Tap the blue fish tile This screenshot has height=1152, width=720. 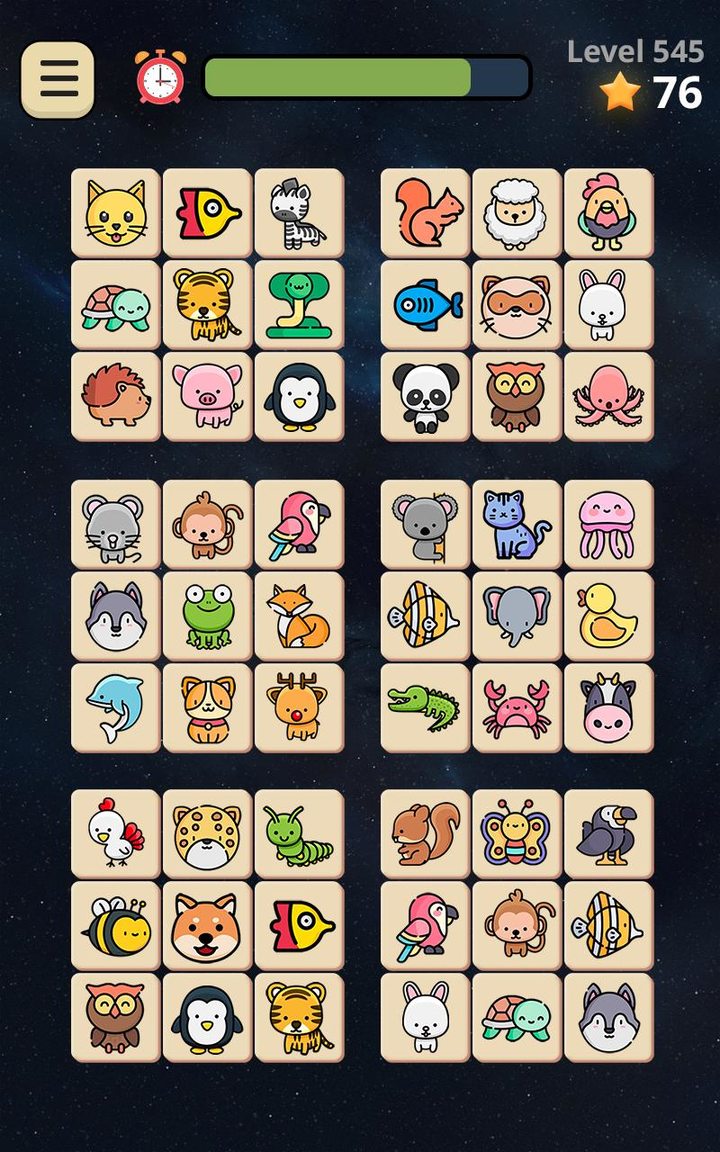coord(425,305)
